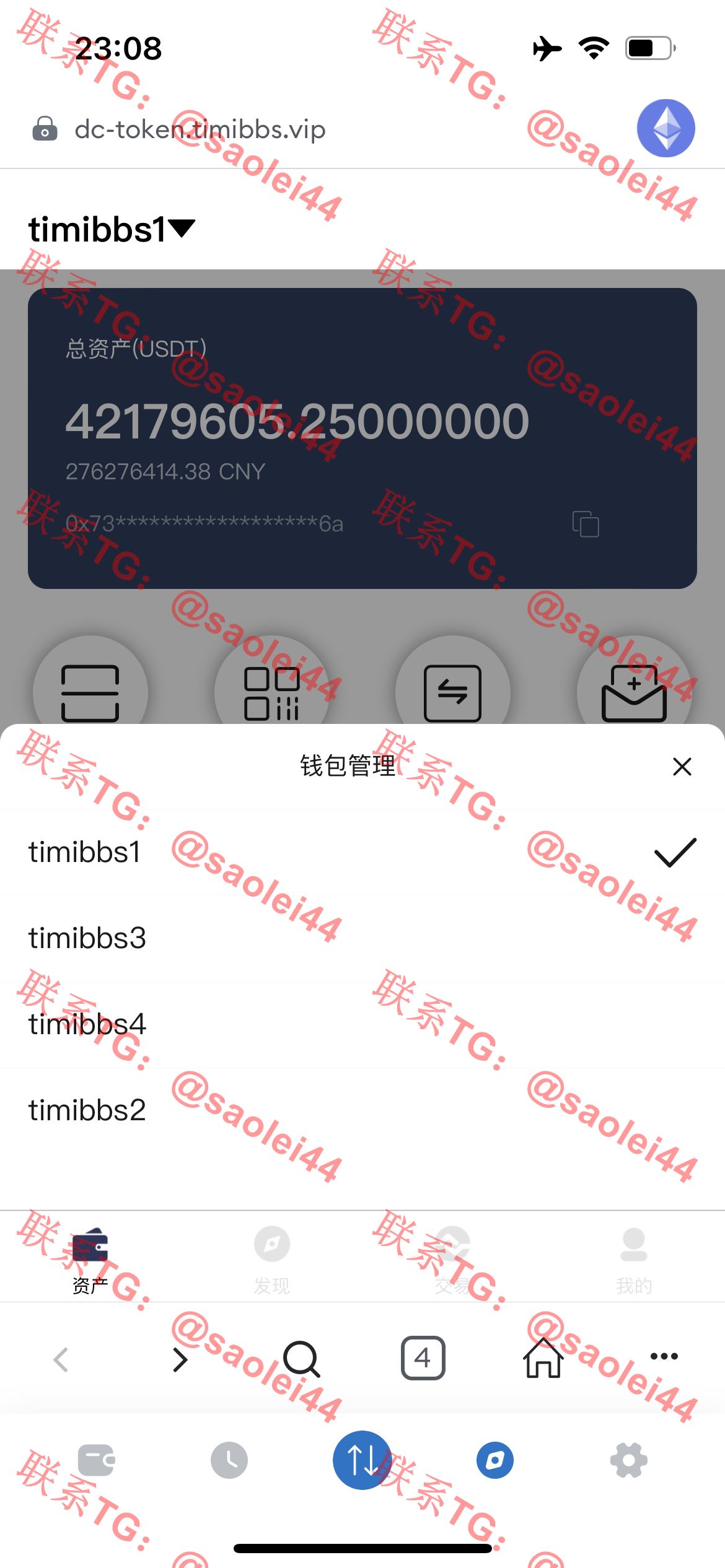Go to the browser home page
This screenshot has height=1568, width=725.
(x=543, y=1357)
